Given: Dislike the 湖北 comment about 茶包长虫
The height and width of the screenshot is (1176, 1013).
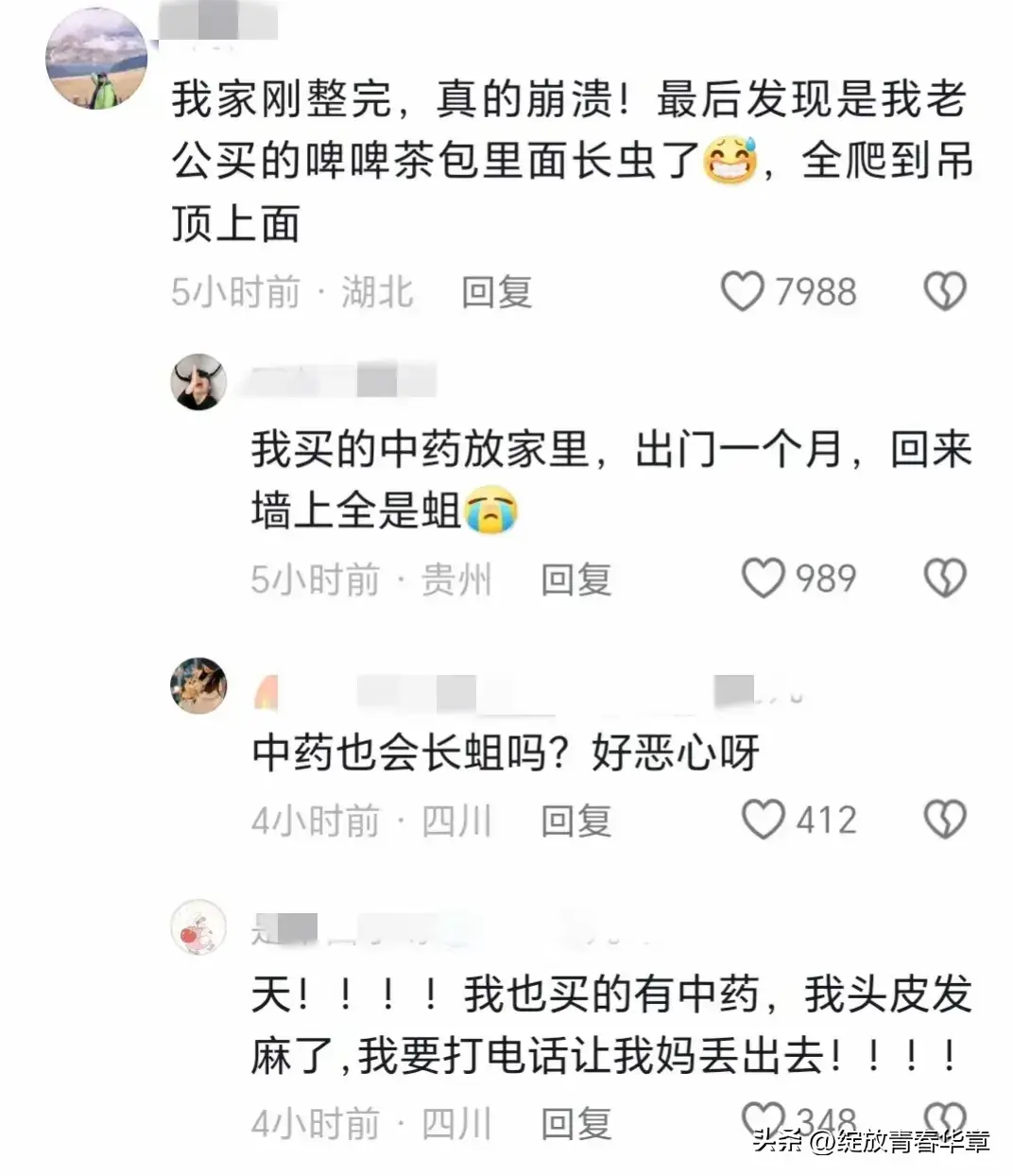Looking at the screenshot, I should pyautogui.click(x=944, y=291).
